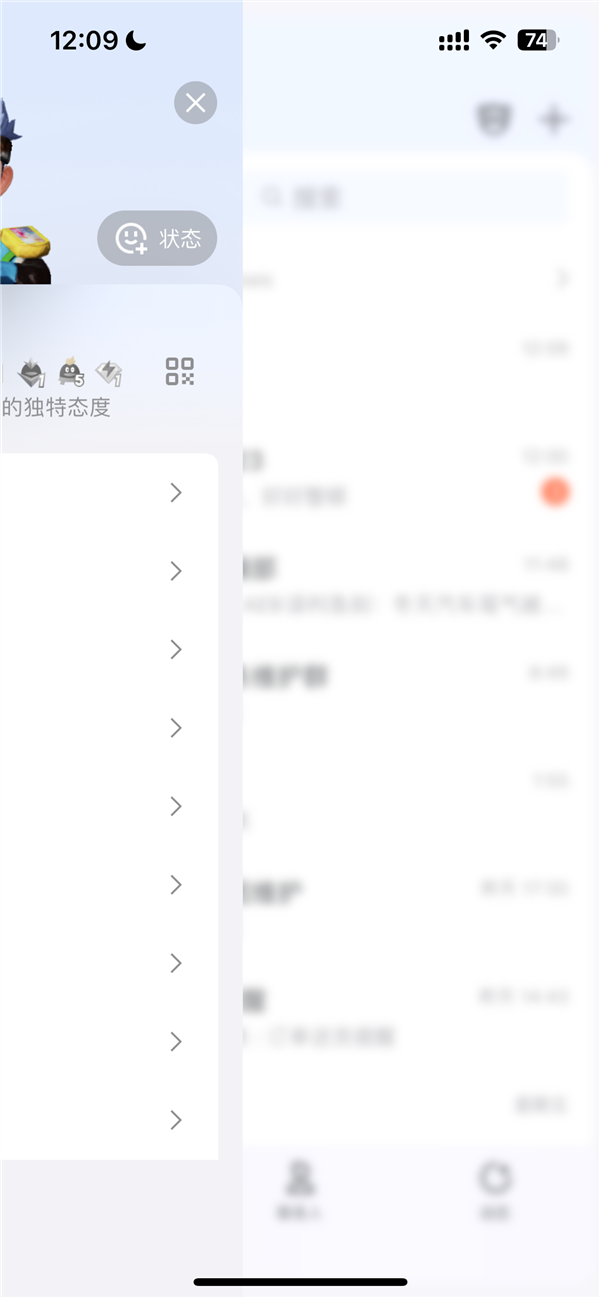Set your online 状态 status
This screenshot has height=1298, width=600.
157,238
